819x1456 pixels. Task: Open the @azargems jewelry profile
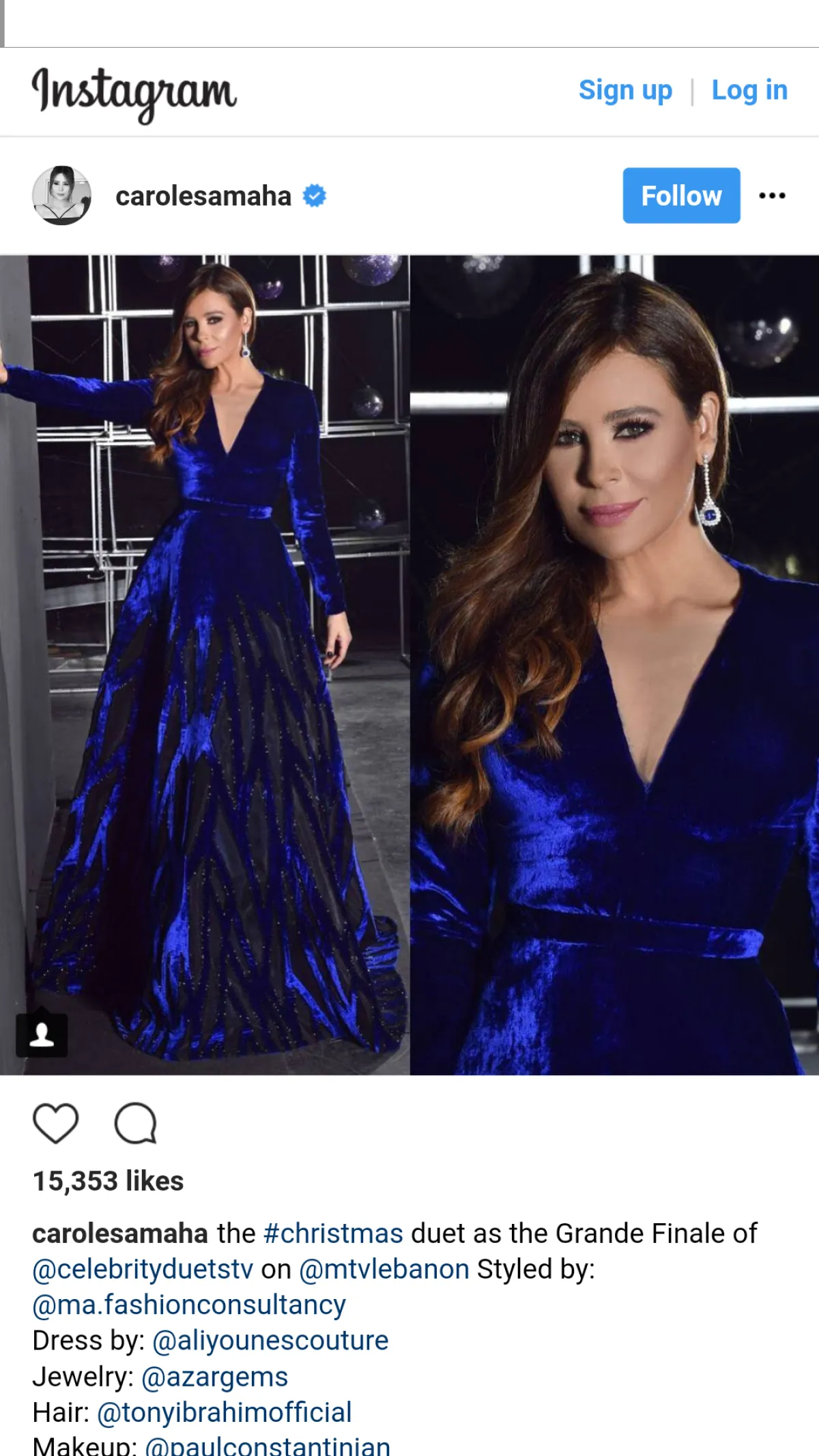(x=214, y=1377)
